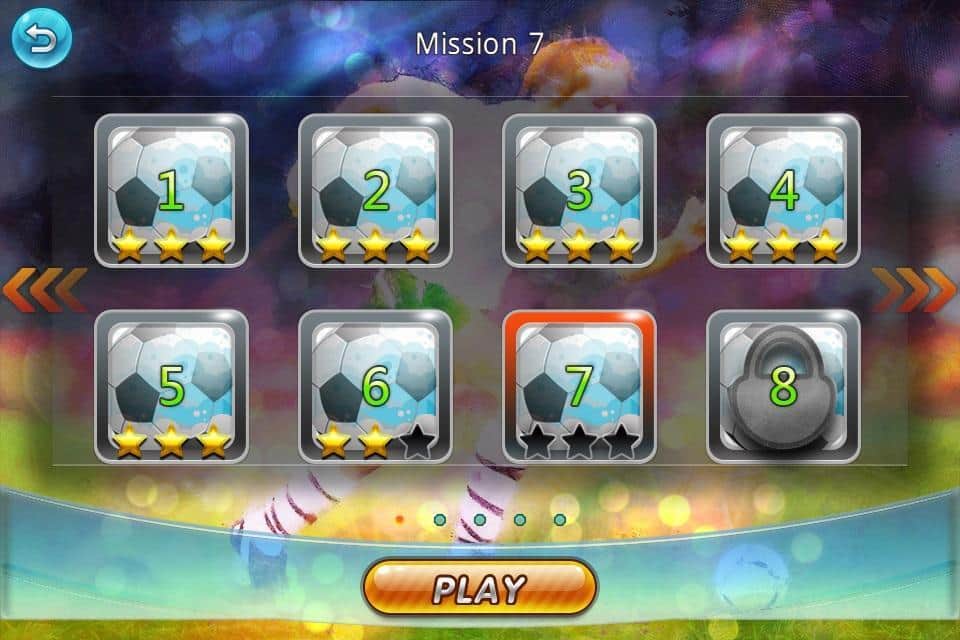Select mission 1 tile
960x640 pixels.
(171, 191)
